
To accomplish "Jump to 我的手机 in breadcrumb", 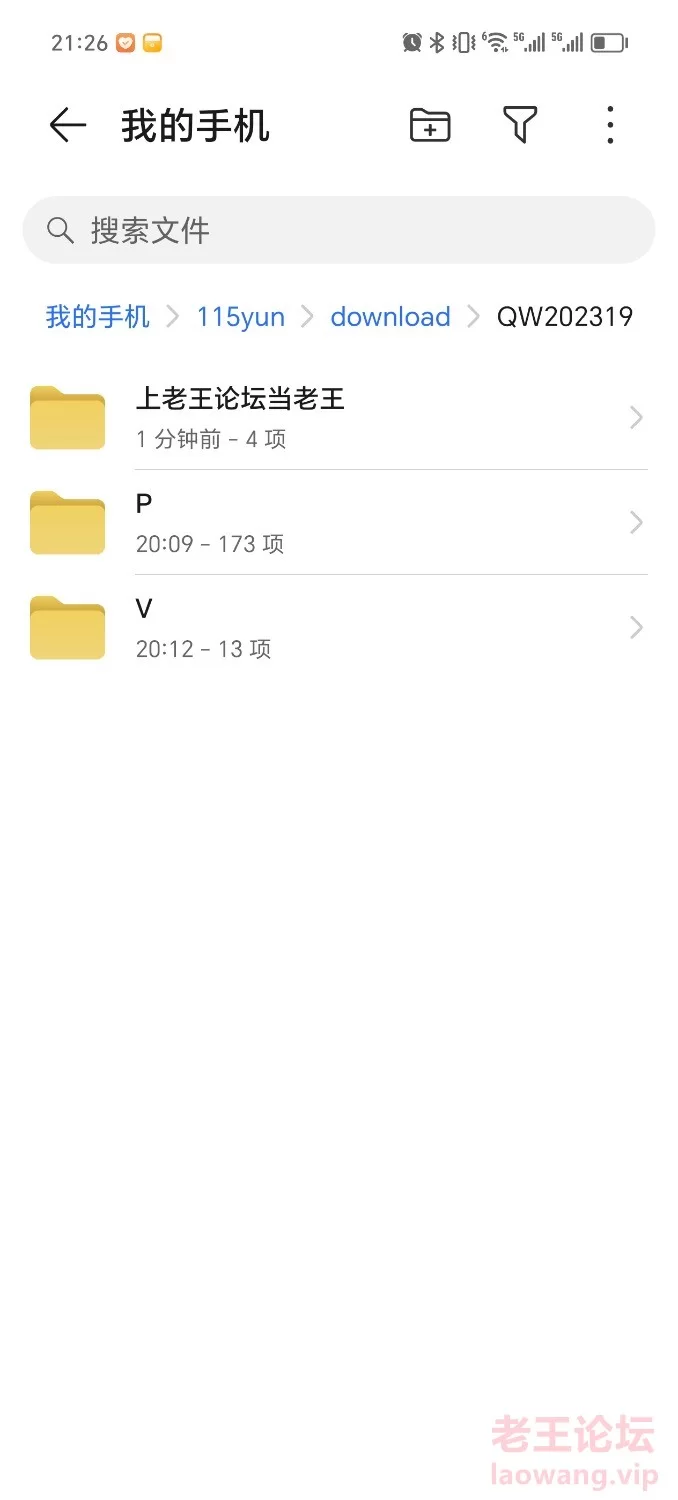I will (98, 317).
